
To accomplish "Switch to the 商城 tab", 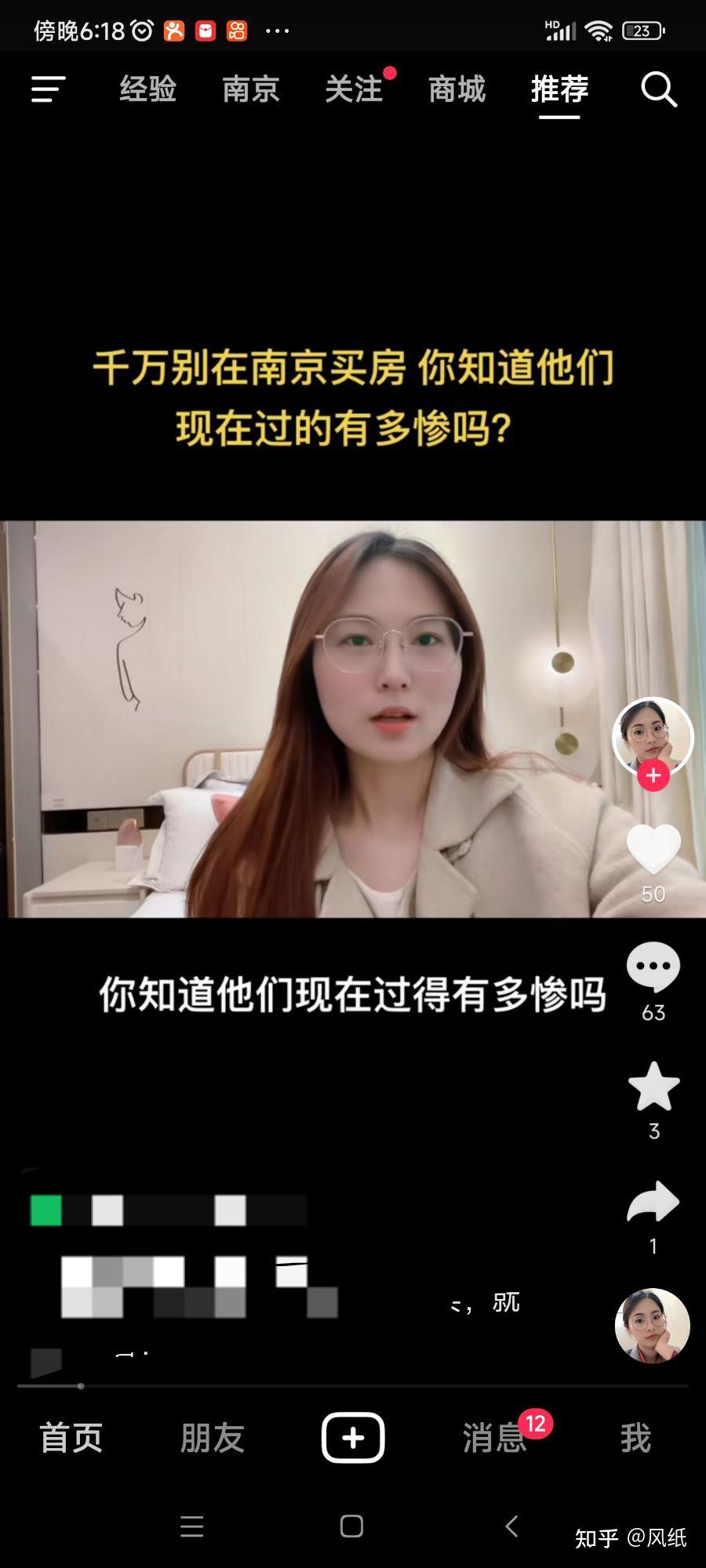I will click(x=457, y=89).
